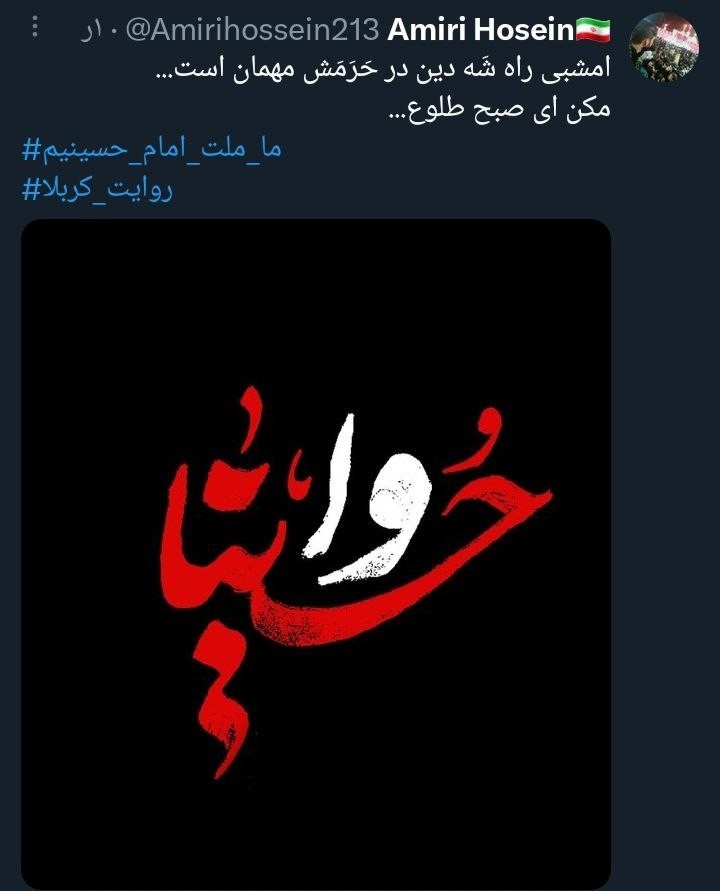View the attached calligraphy image
720x891 pixels.
click(x=316, y=553)
